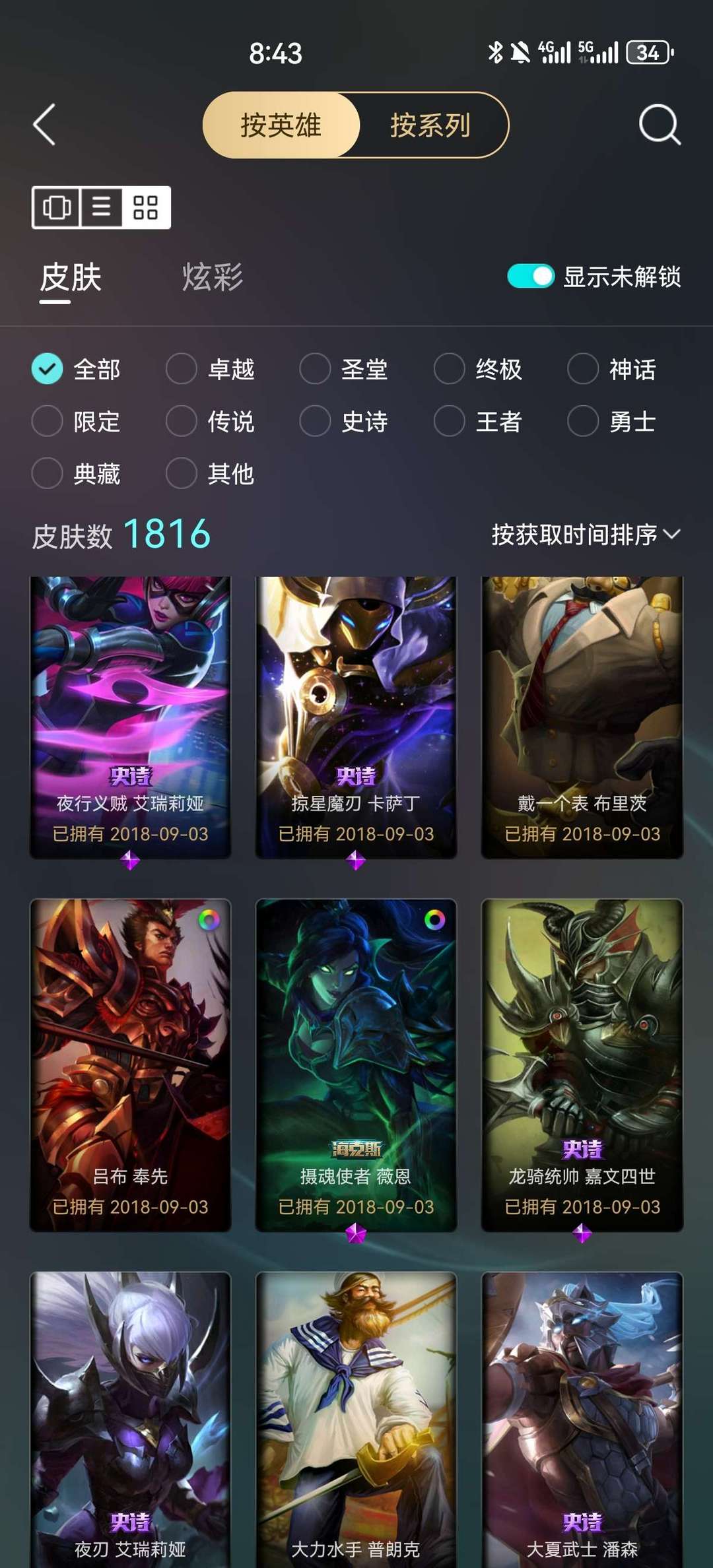Go back with the top-left arrow

(x=44, y=125)
